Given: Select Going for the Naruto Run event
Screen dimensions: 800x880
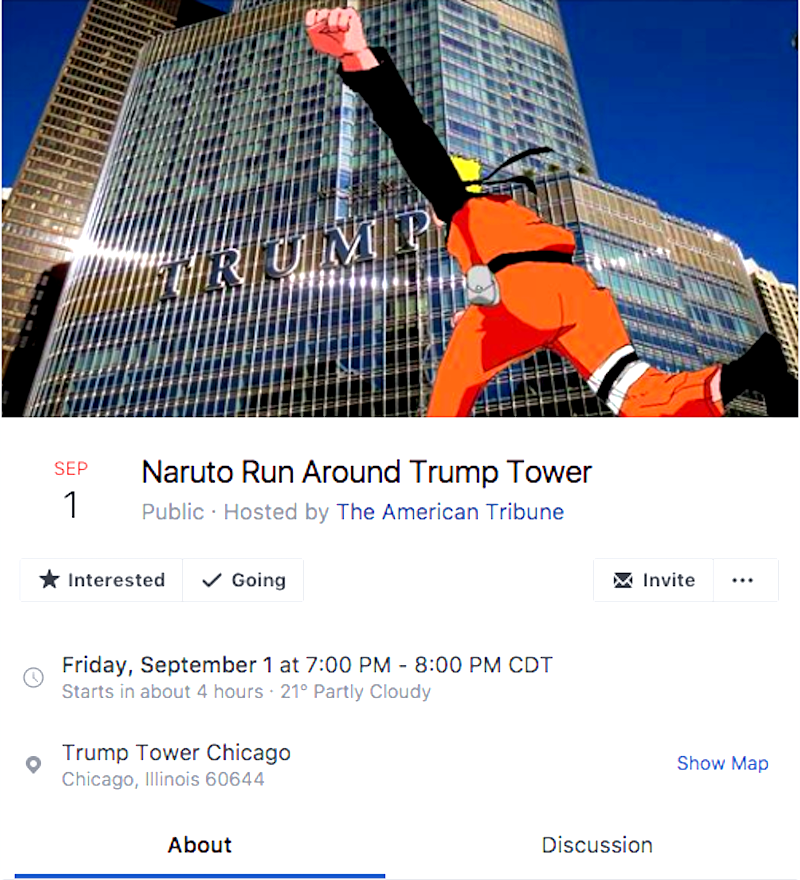Looking at the screenshot, I should 243,580.
